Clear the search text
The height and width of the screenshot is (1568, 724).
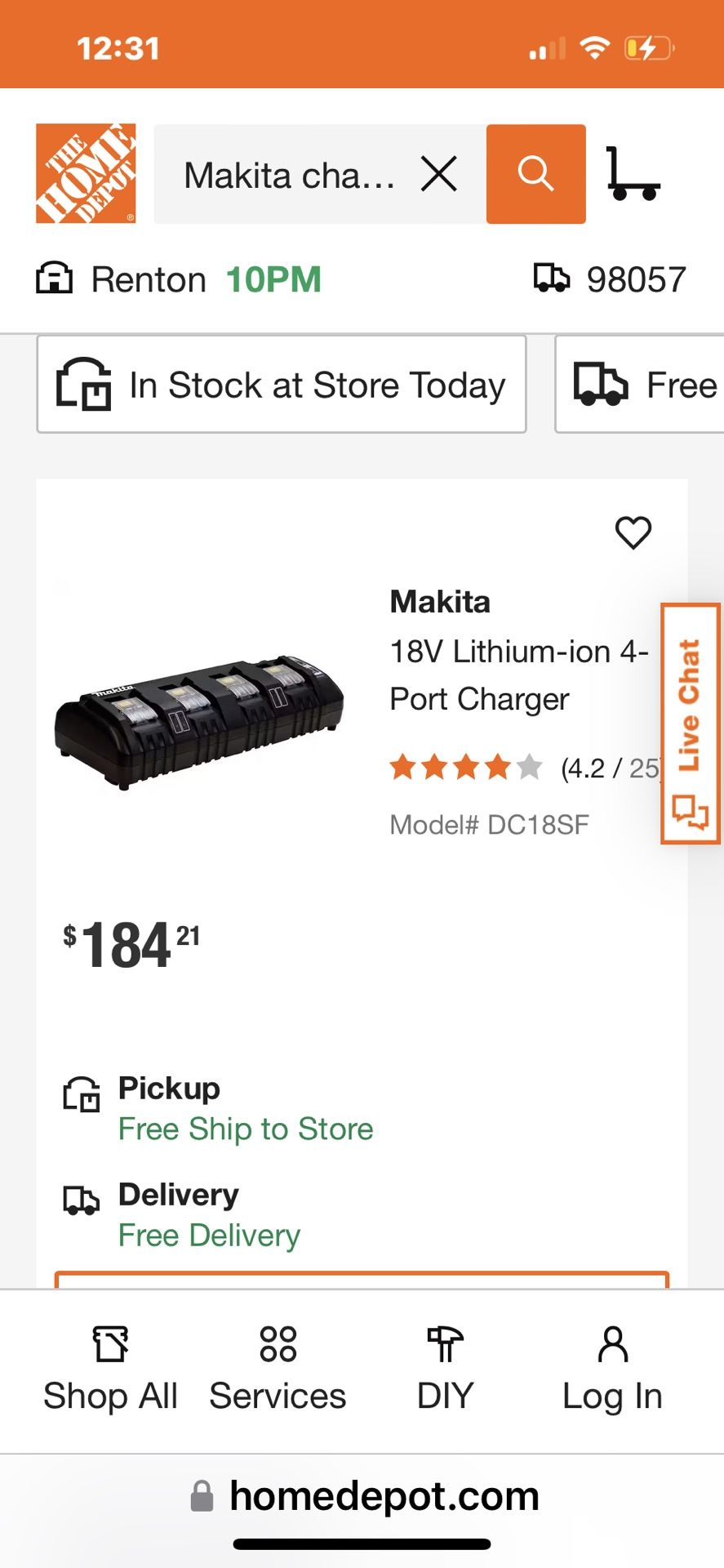click(x=438, y=174)
